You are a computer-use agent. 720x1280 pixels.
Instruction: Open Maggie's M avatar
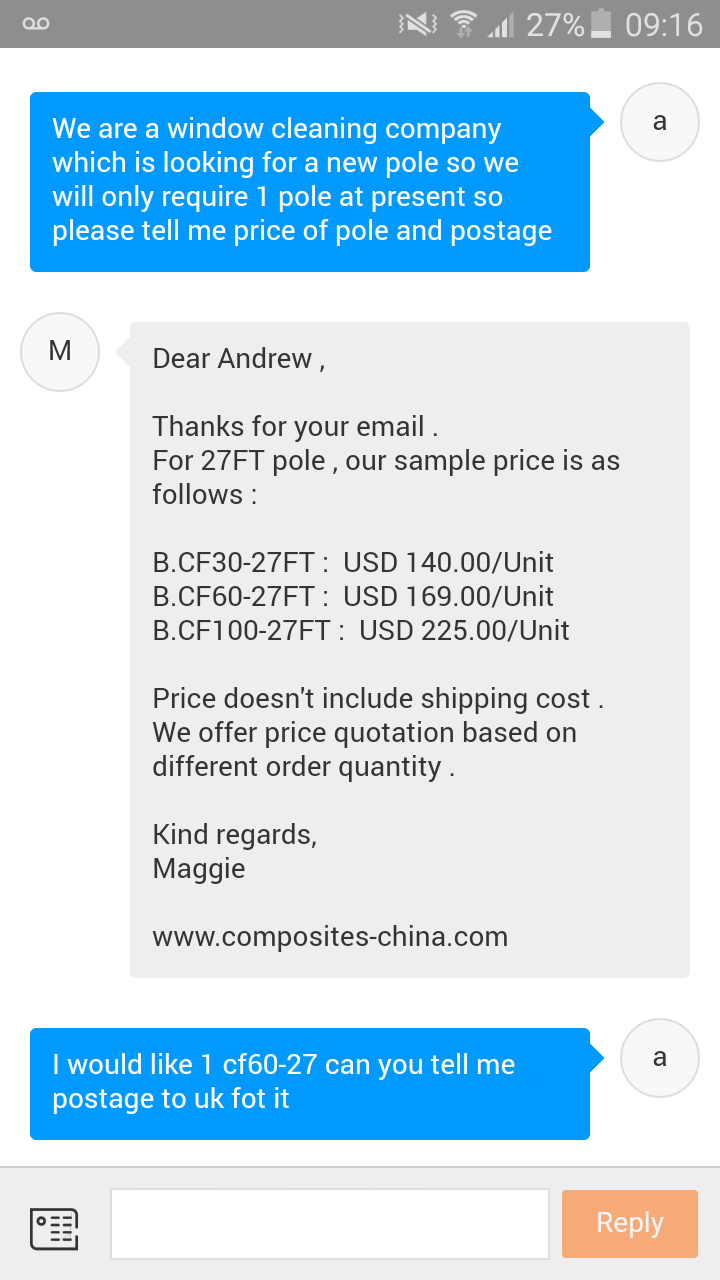click(x=60, y=352)
